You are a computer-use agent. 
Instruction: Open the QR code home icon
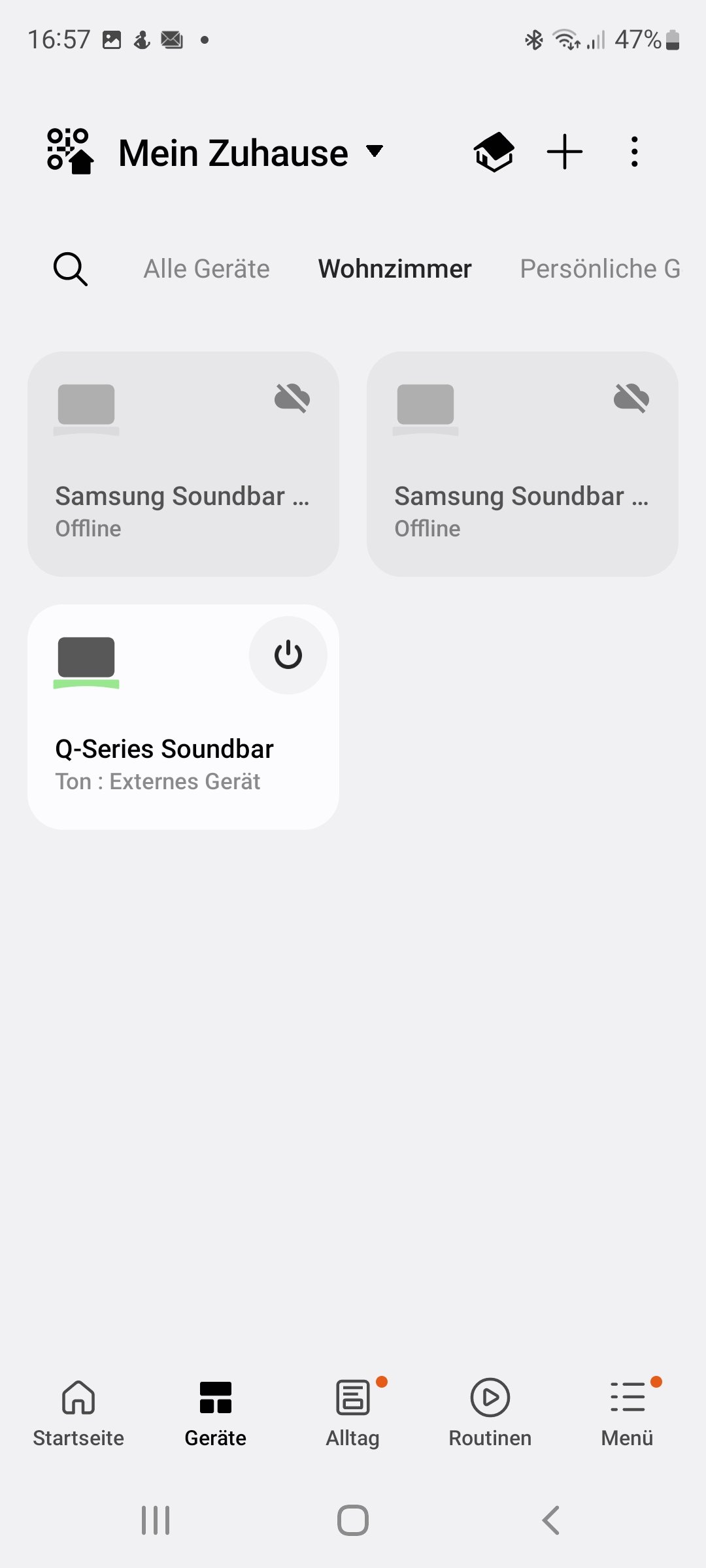point(71,152)
